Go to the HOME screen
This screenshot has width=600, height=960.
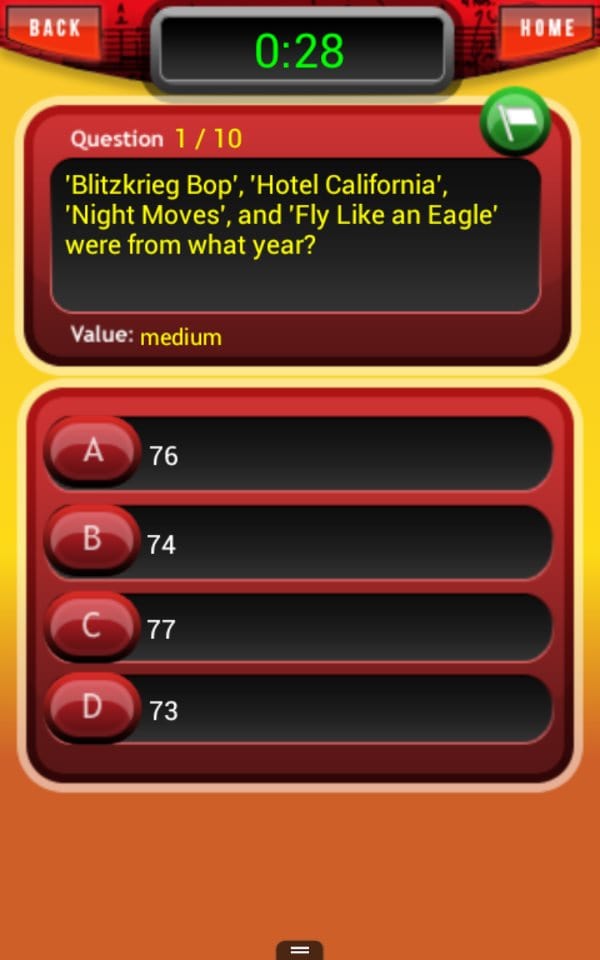pos(547,28)
